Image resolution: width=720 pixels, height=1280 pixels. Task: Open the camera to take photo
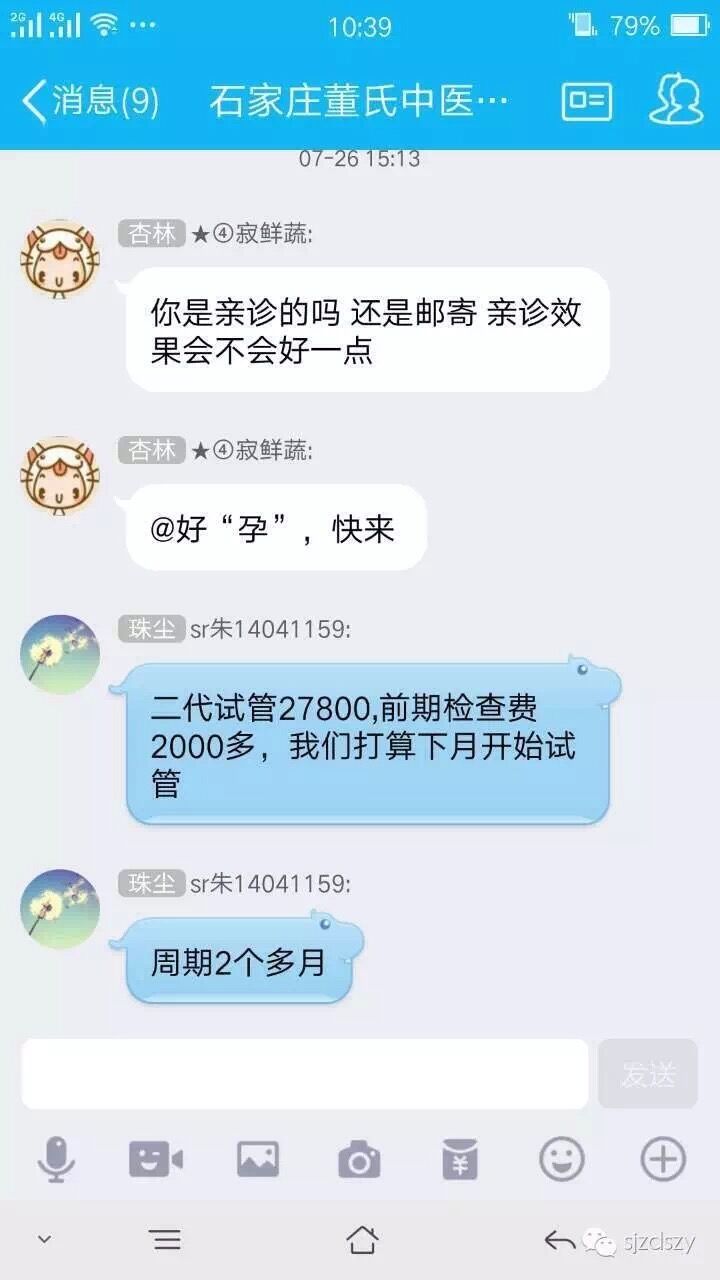(x=359, y=1160)
